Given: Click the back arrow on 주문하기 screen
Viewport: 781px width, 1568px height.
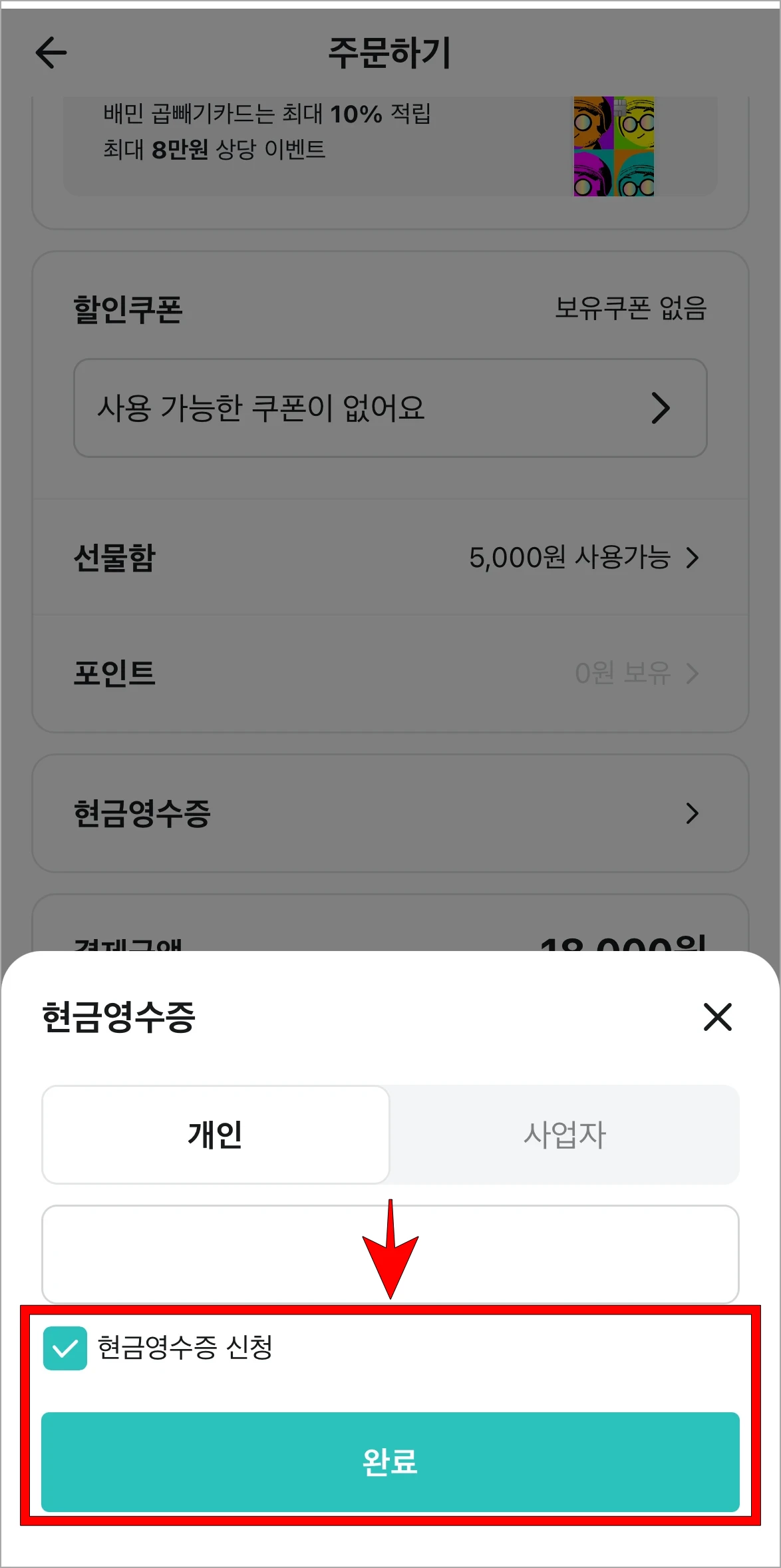Looking at the screenshot, I should [51, 54].
